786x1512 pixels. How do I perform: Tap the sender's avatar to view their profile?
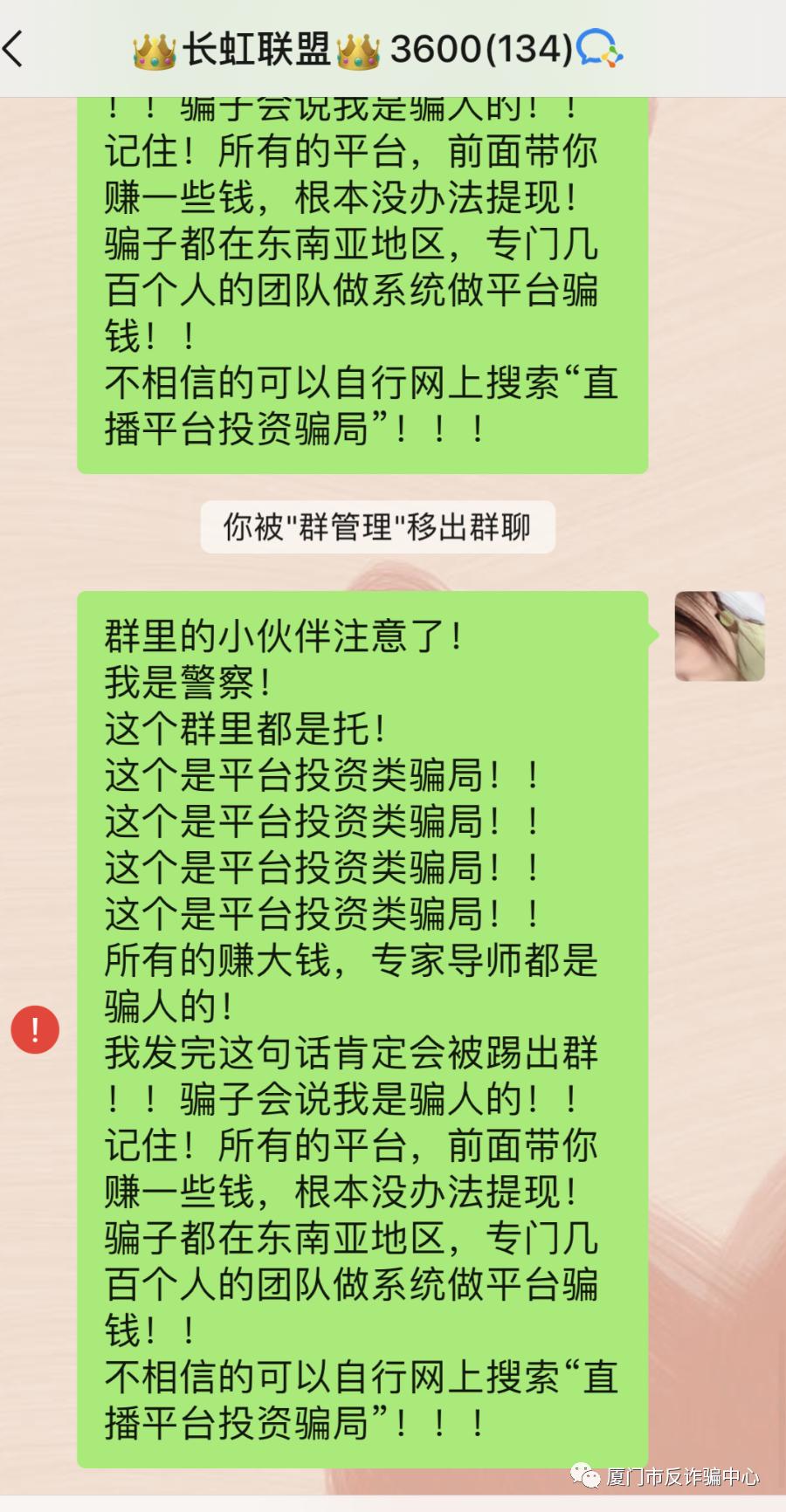point(720,637)
